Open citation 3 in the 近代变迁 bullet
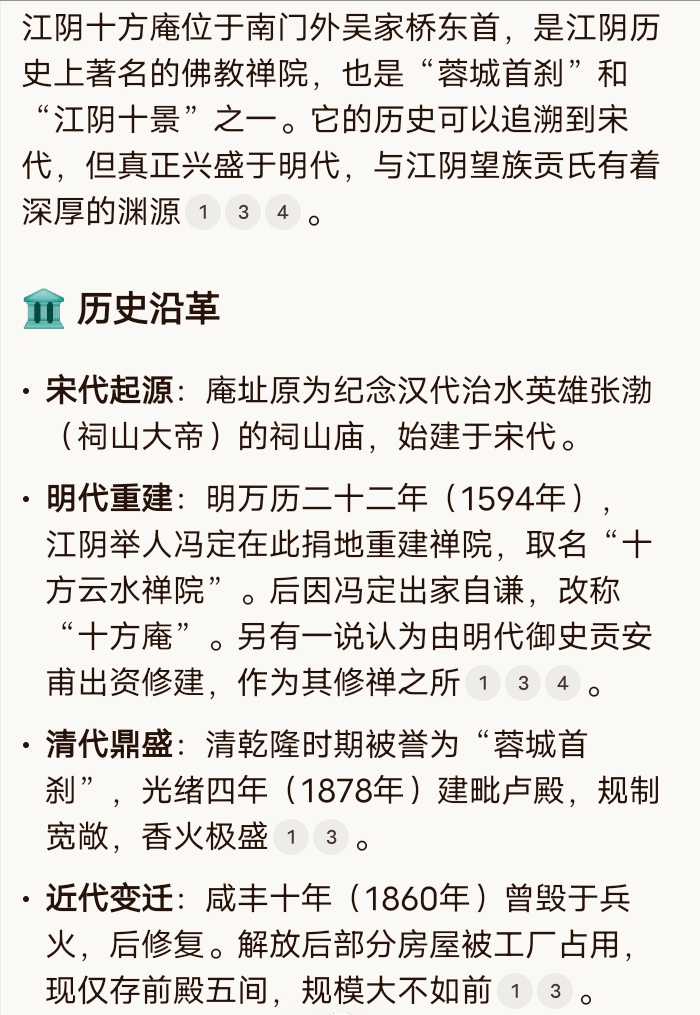 (555, 991)
